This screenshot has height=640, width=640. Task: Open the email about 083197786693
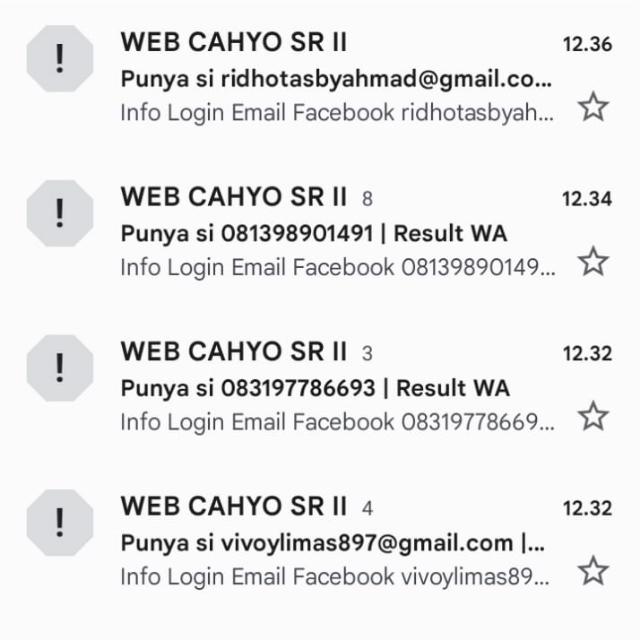click(335, 388)
